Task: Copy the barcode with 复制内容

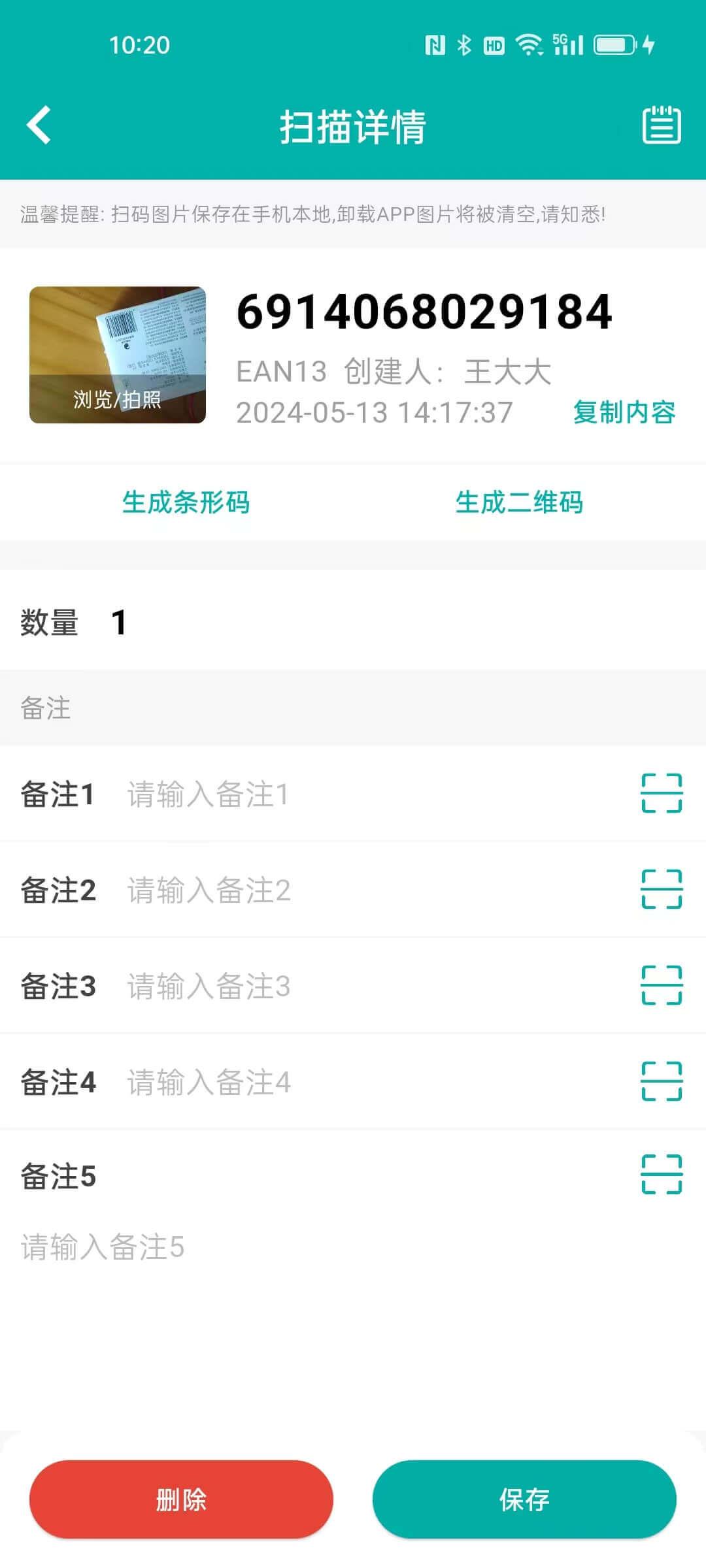Action: click(x=624, y=412)
